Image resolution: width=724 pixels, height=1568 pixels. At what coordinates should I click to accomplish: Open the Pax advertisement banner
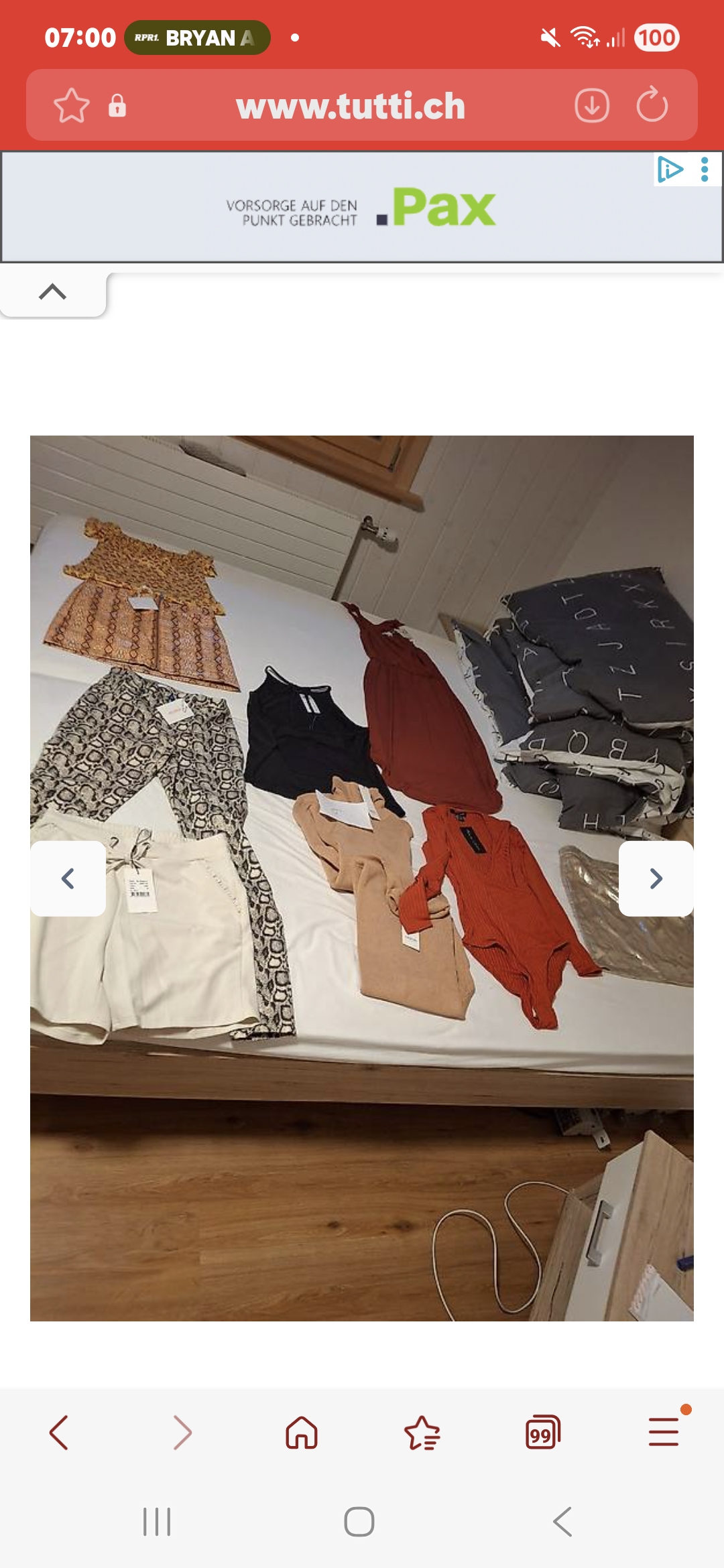[362, 208]
